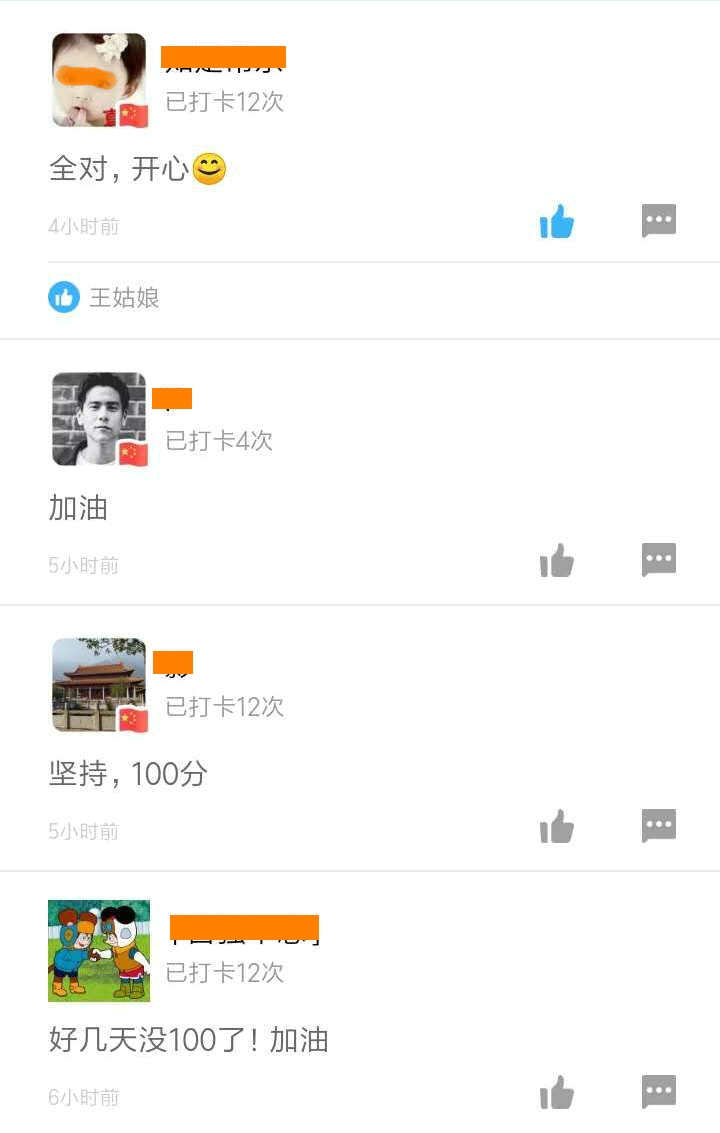Viewport: 720px width, 1133px height.
Task: Like the 好几天没100了 post
Action: (557, 1093)
